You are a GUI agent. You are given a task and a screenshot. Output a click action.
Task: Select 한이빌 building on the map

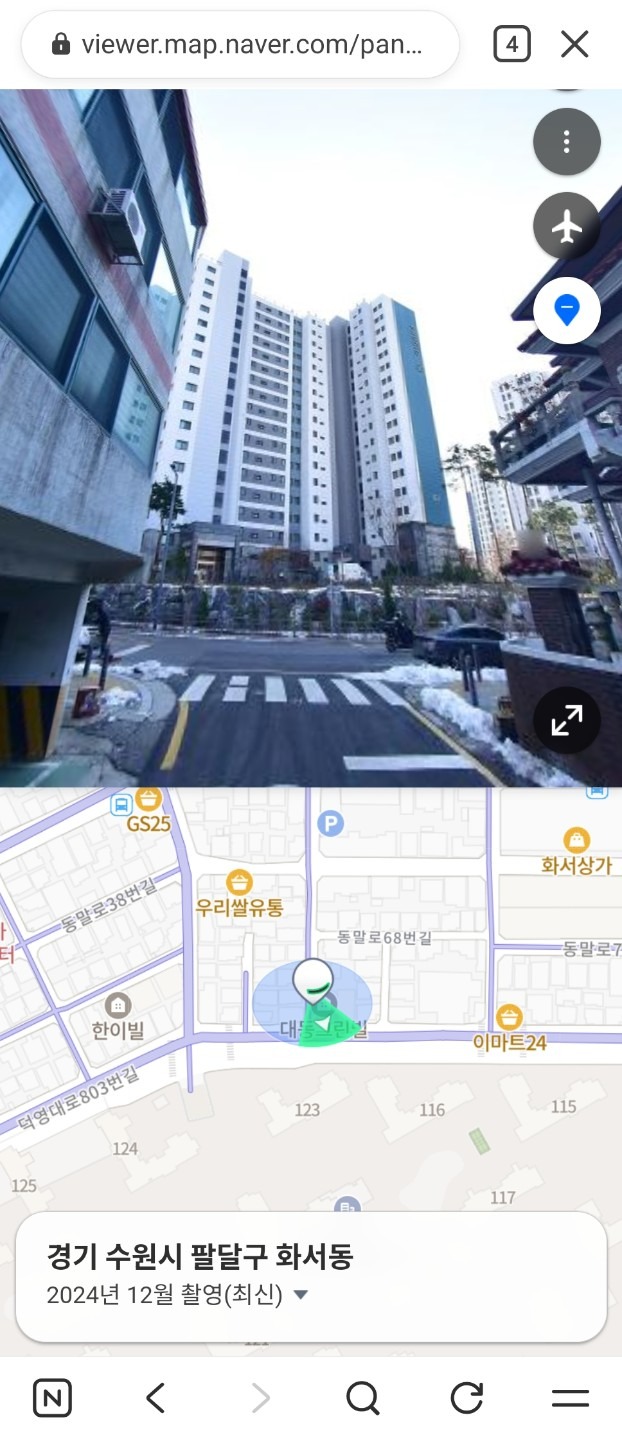point(118,1016)
